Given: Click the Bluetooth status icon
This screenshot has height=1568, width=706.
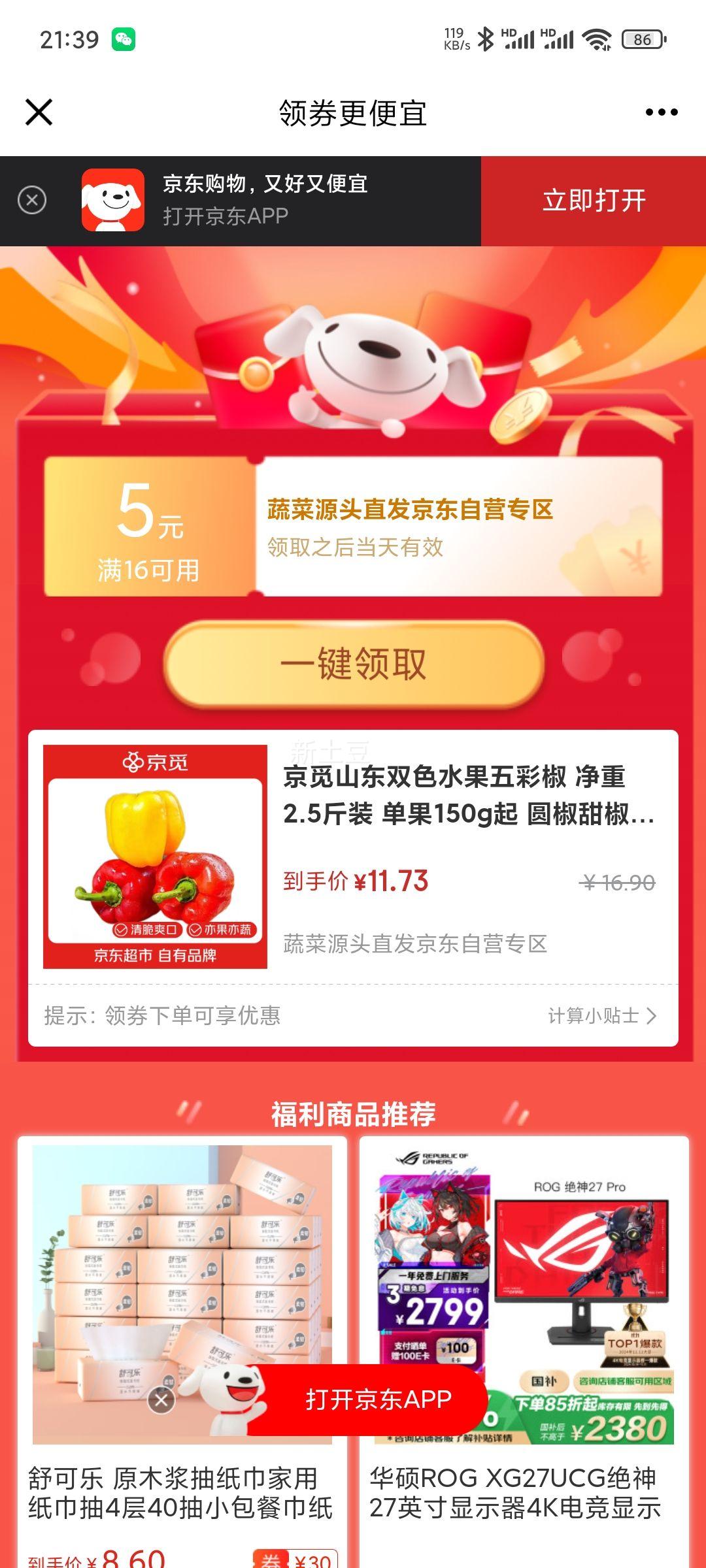Looking at the screenshot, I should [x=486, y=39].
